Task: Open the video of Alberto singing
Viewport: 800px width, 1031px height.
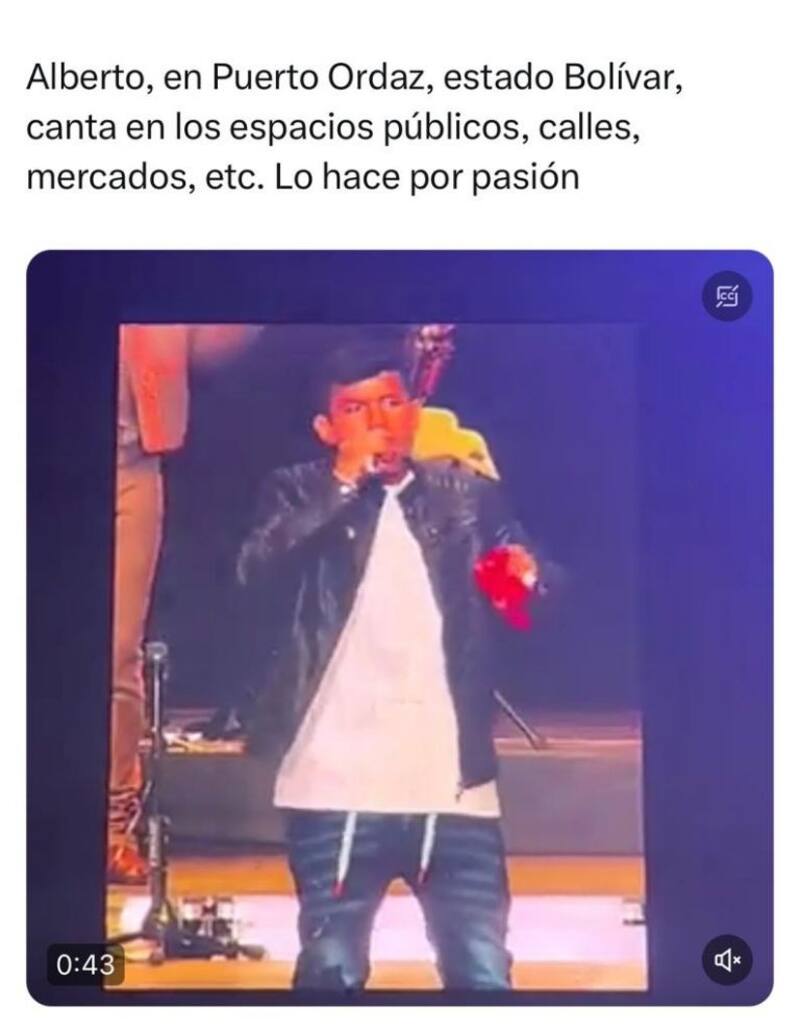Action: (400, 620)
